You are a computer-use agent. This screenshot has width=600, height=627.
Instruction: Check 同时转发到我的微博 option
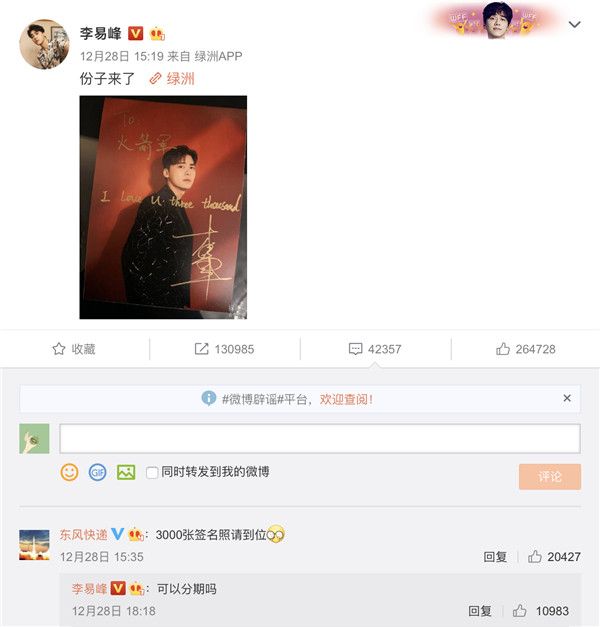153,472
